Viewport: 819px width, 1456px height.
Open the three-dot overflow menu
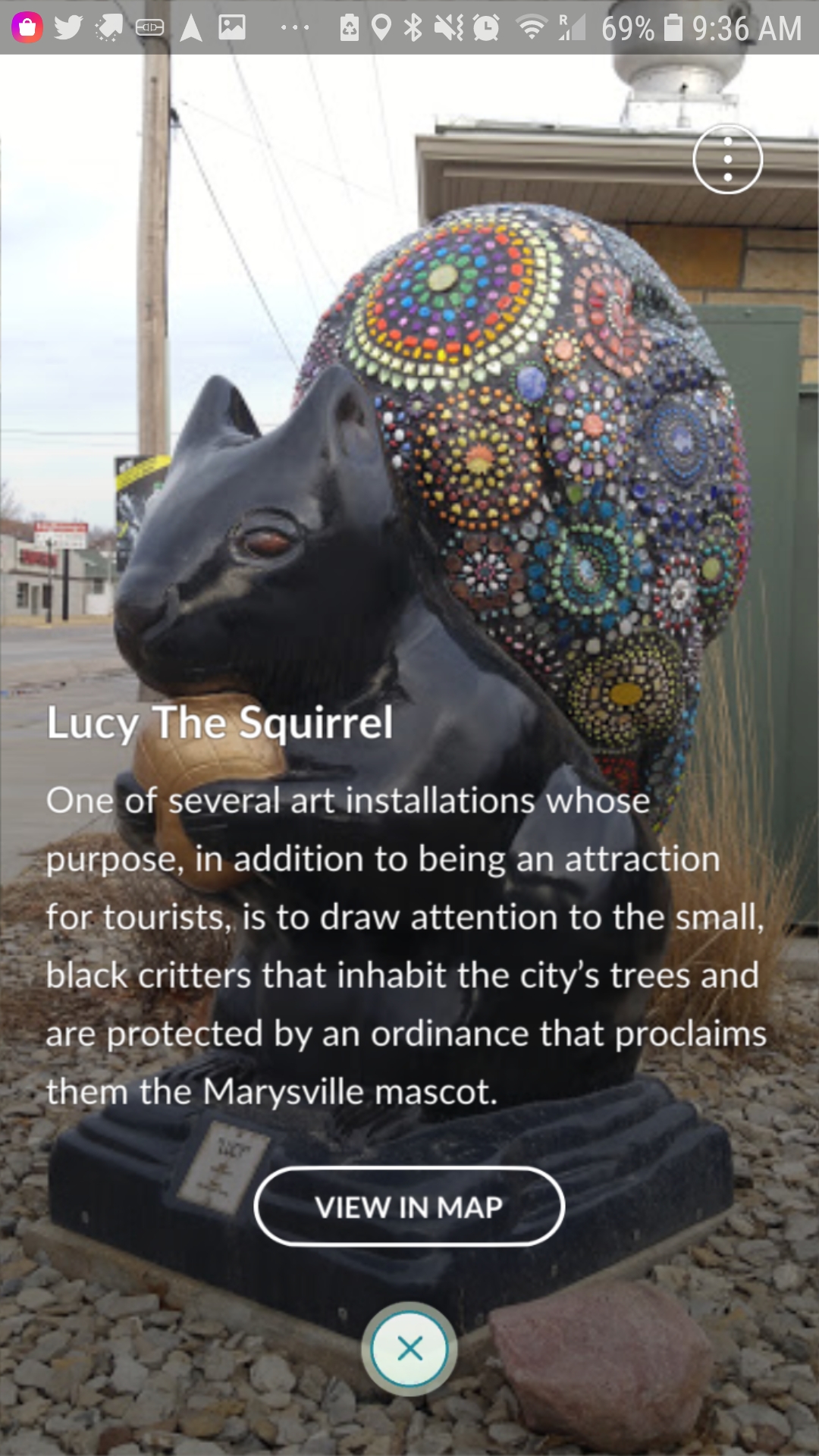click(x=727, y=159)
